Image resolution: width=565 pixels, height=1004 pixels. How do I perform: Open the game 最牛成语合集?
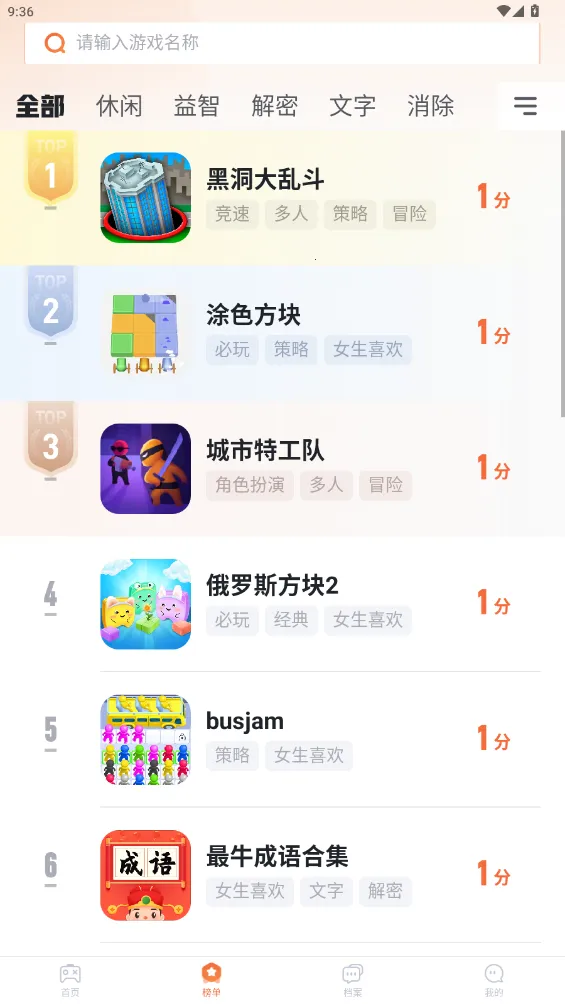click(x=282, y=875)
